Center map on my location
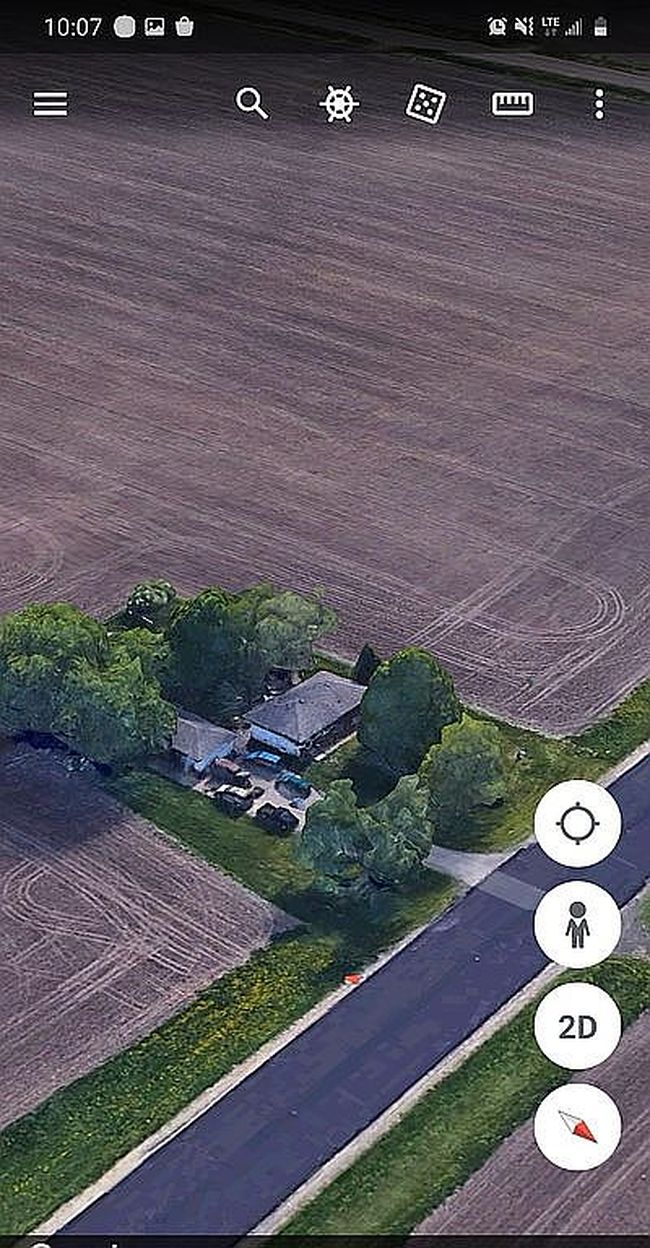This screenshot has height=1248, width=650. click(x=577, y=824)
